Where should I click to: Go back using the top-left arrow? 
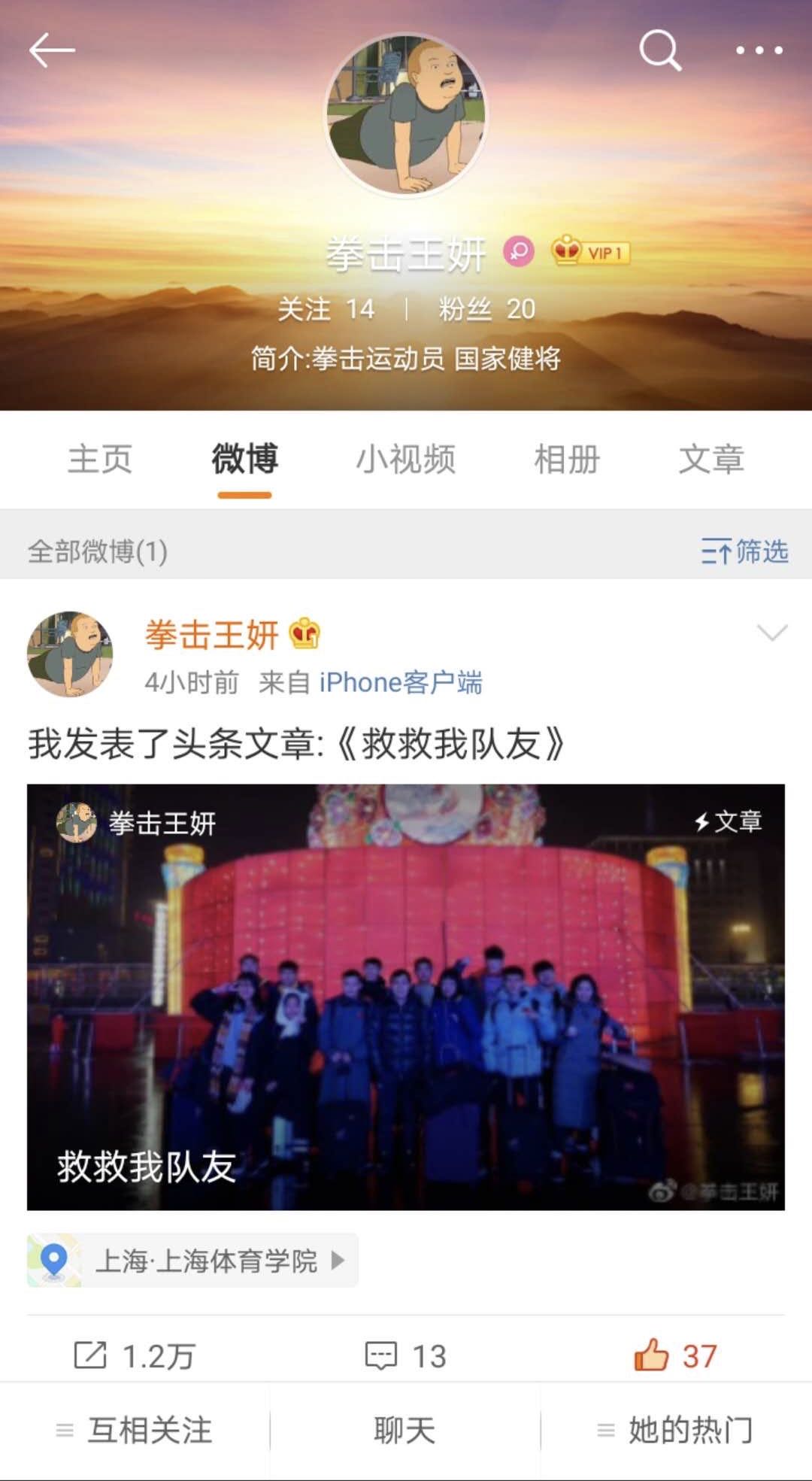pyautogui.click(x=51, y=50)
